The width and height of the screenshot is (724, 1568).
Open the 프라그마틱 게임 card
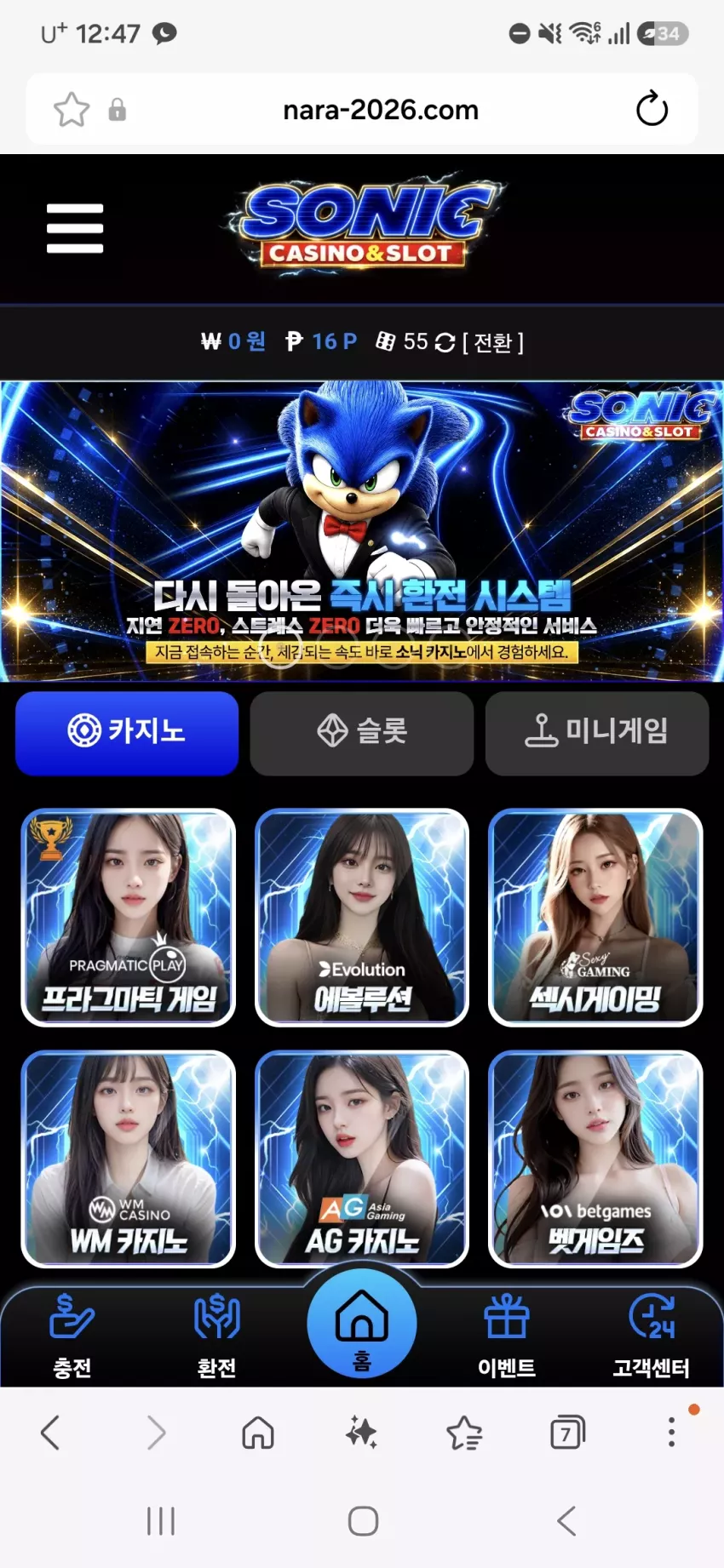coord(128,918)
